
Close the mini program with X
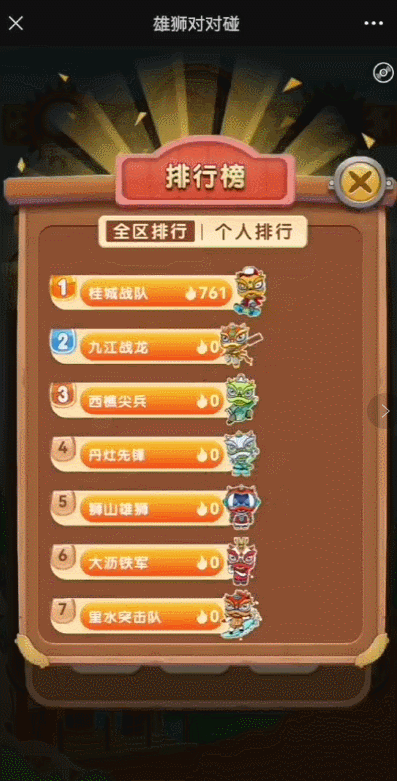[16, 23]
